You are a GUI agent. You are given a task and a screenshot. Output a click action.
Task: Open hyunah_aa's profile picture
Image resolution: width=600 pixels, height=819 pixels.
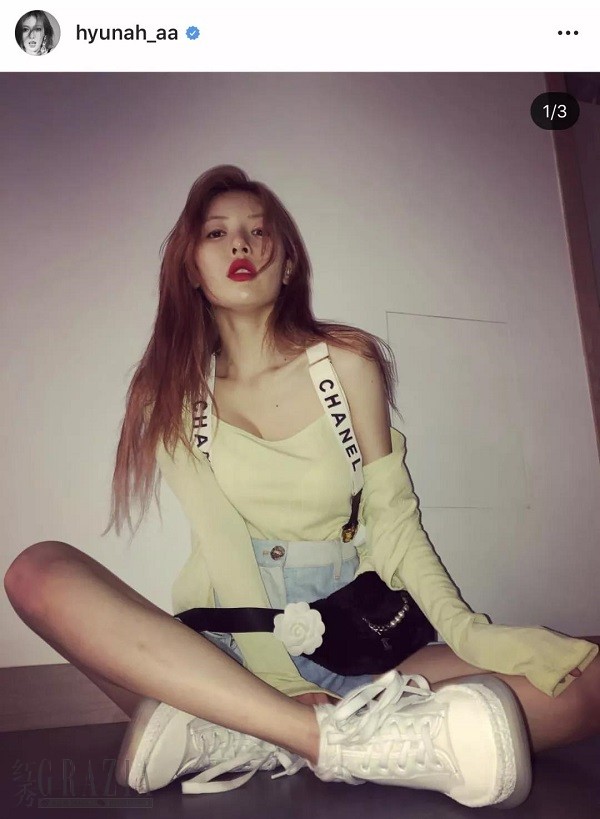(38, 33)
